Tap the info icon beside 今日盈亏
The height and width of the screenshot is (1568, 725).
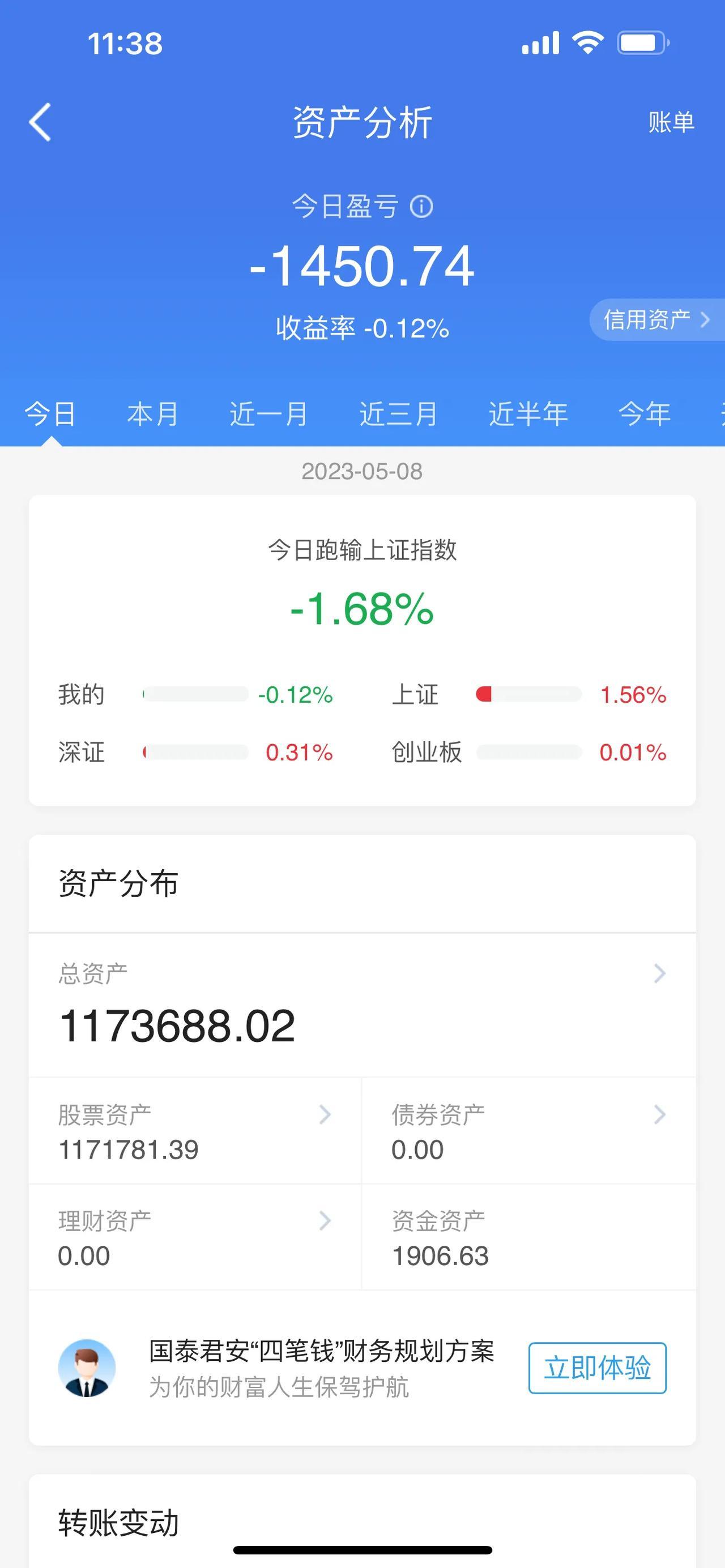(x=421, y=206)
